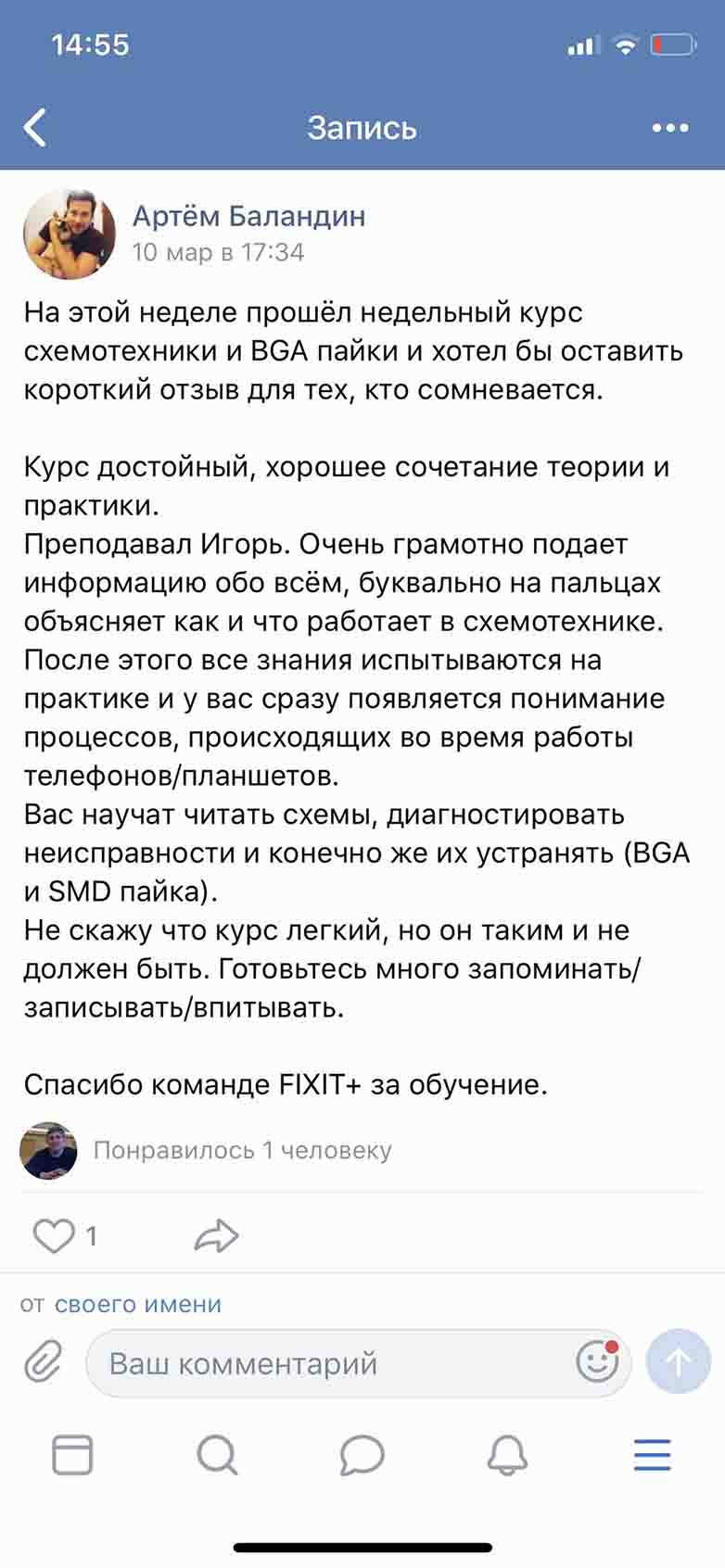Screen dimensions: 725x1568
Task: Share the post with the arrow icon
Action: (217, 1236)
